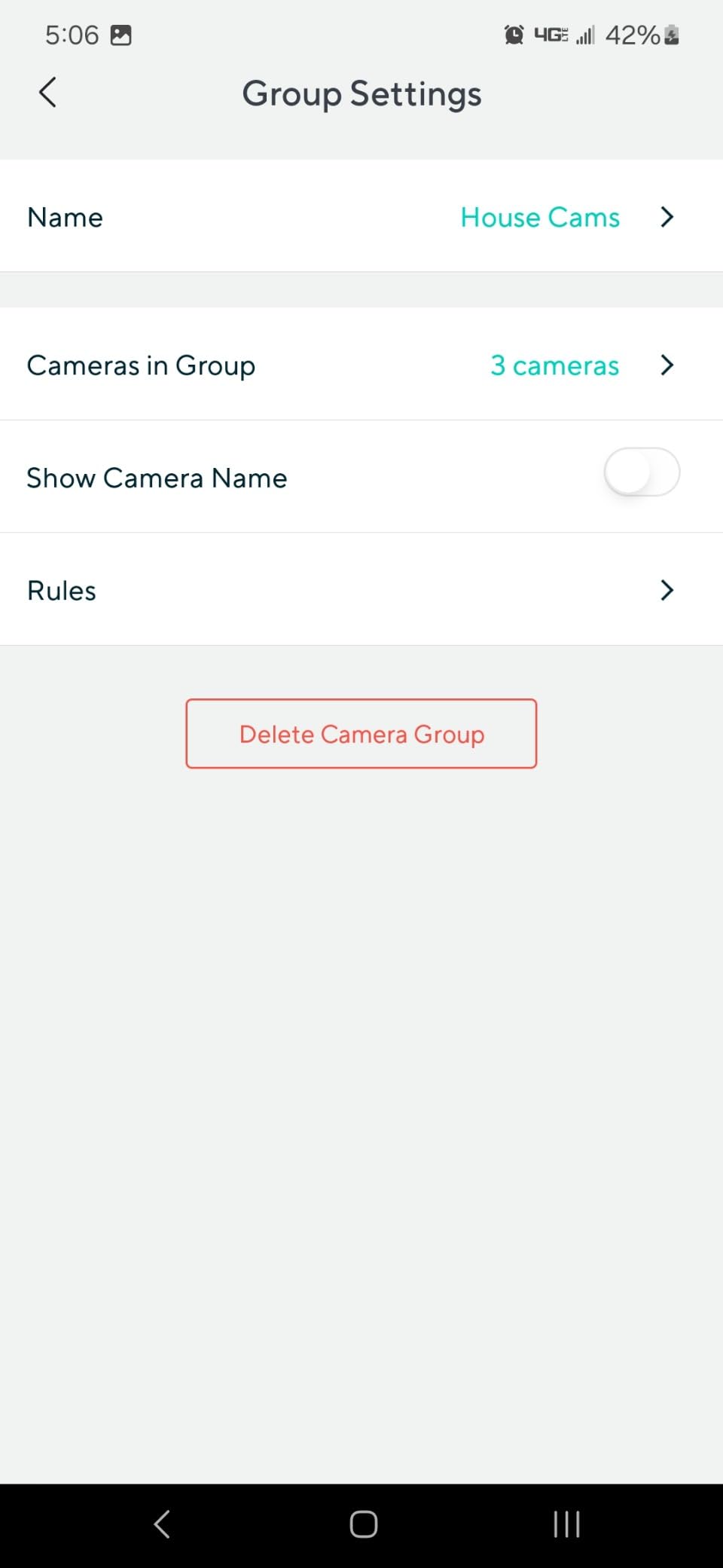Tap the 5:06 time display
Screen dimensions: 723x1568
pyautogui.click(x=72, y=35)
